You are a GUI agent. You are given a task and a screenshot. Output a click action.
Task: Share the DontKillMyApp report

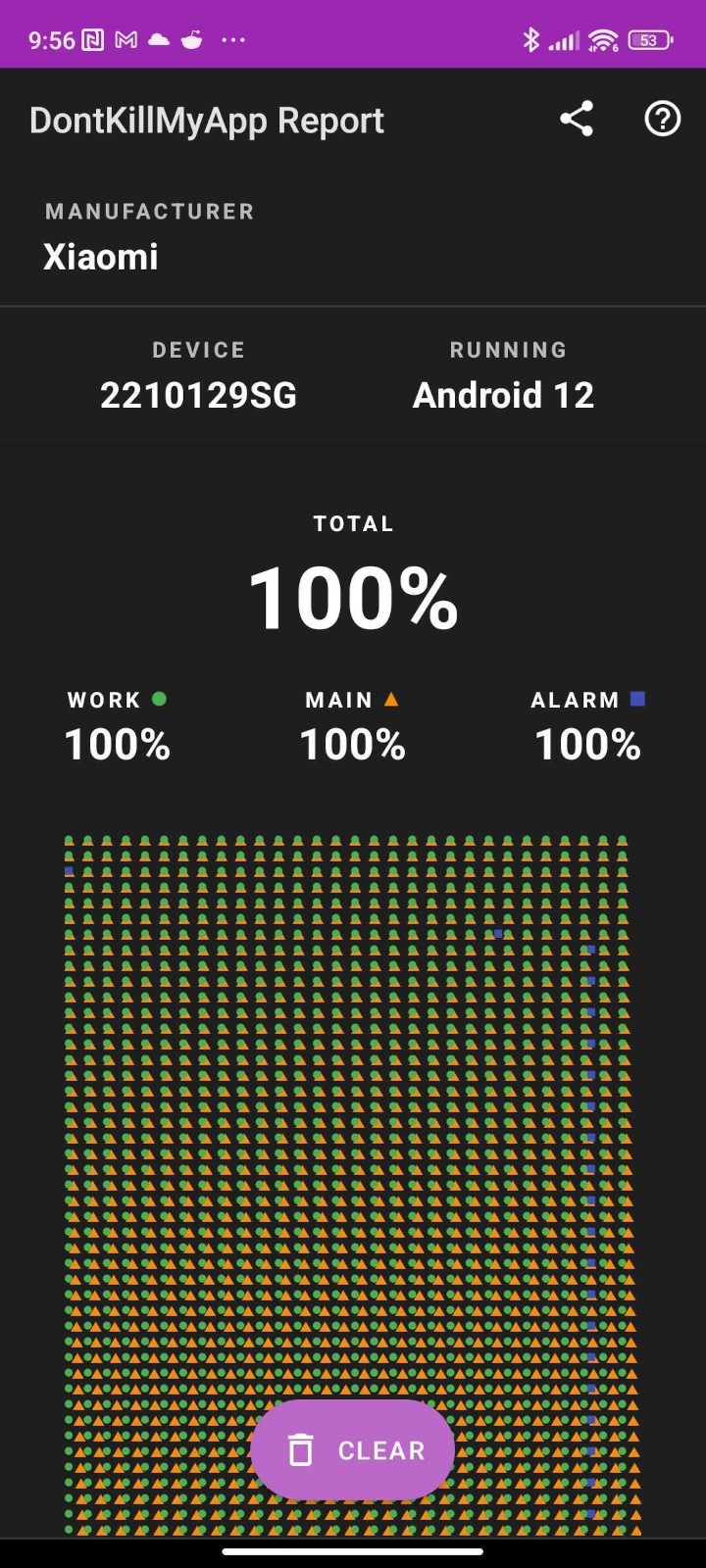pyautogui.click(x=577, y=120)
